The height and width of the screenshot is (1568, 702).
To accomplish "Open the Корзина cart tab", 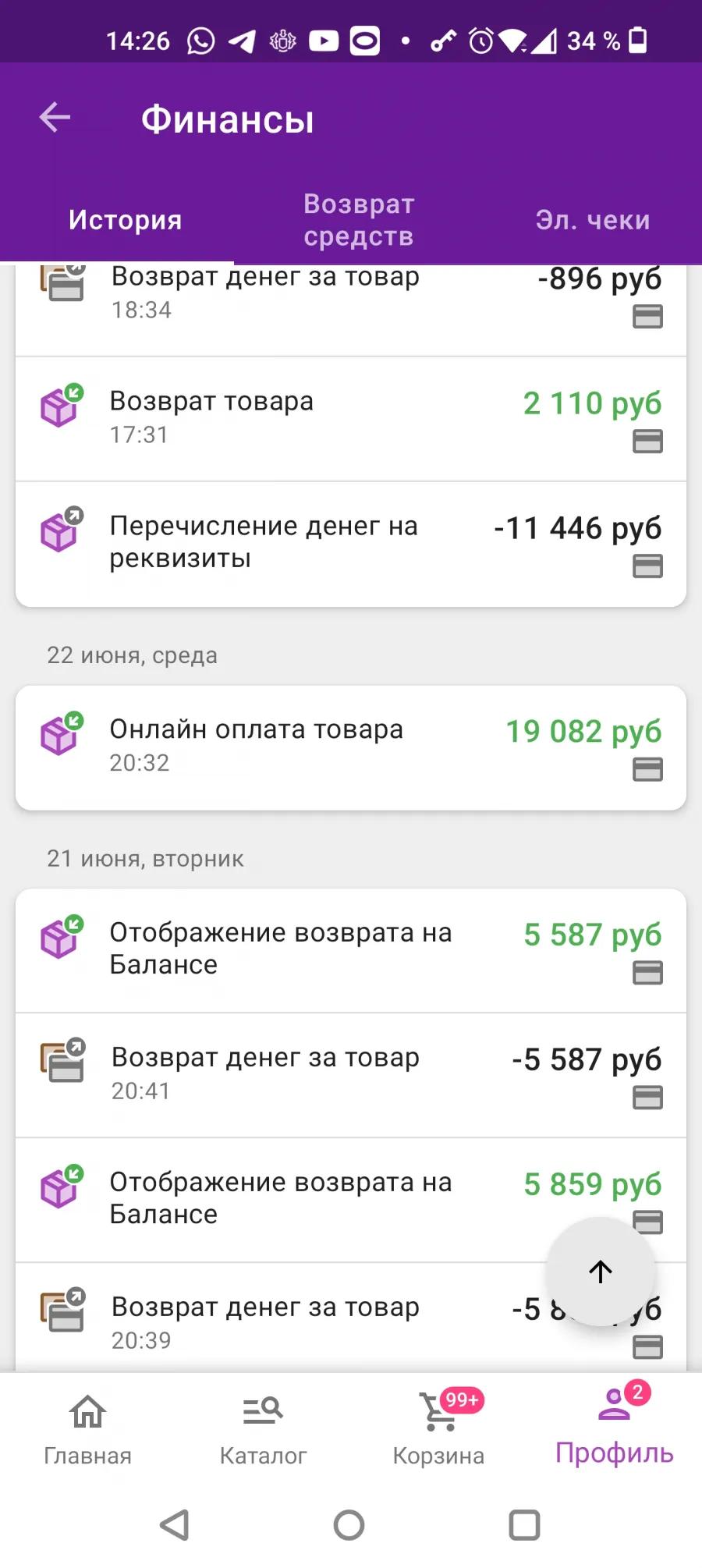I will click(x=438, y=1429).
